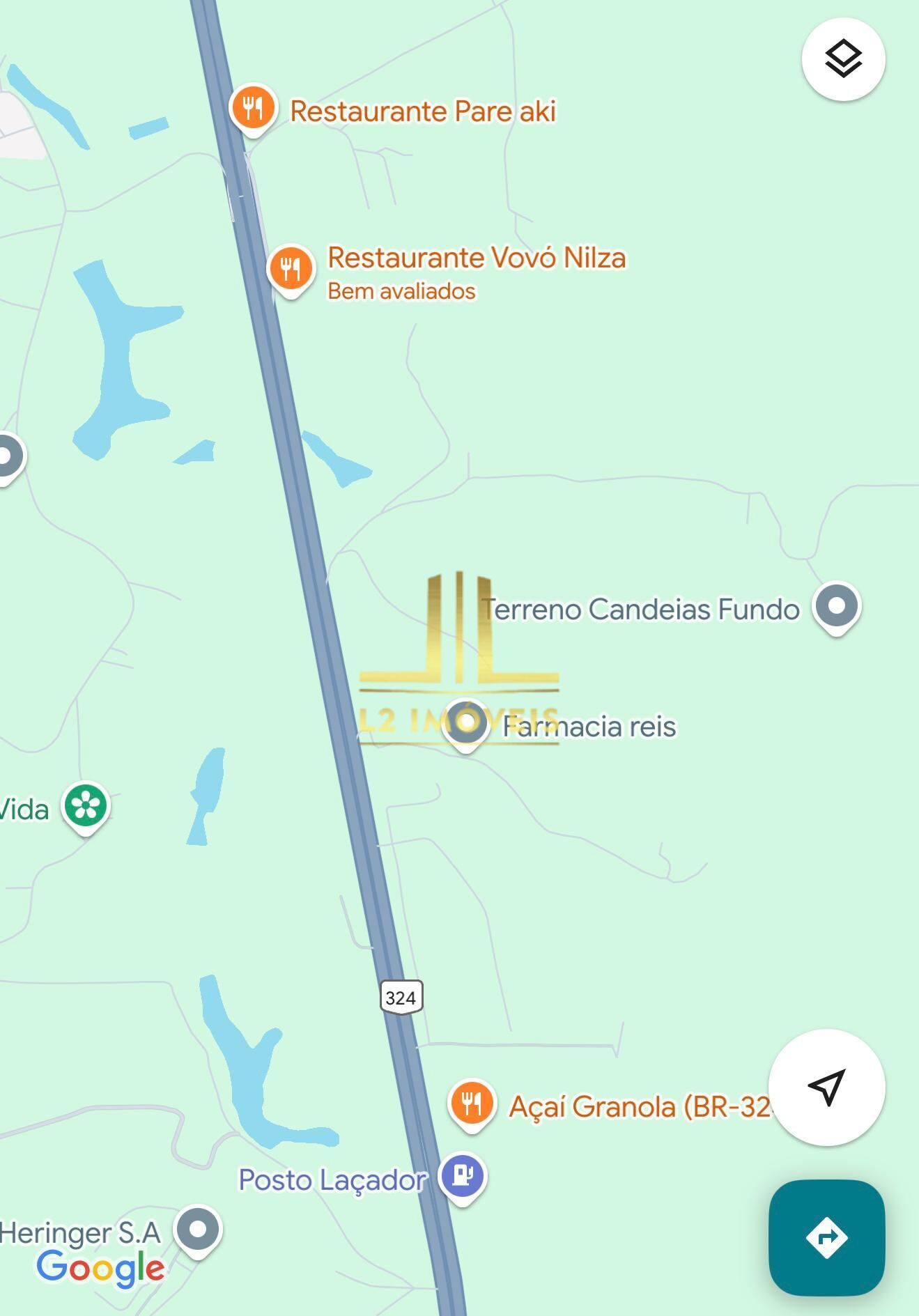Open the green Vida park marker
Image resolution: width=919 pixels, height=1316 pixels.
[x=86, y=806]
